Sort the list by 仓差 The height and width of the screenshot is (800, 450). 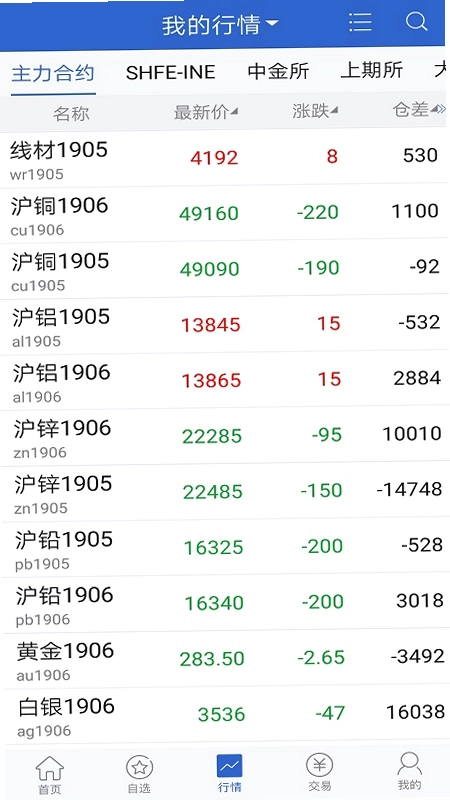418,109
